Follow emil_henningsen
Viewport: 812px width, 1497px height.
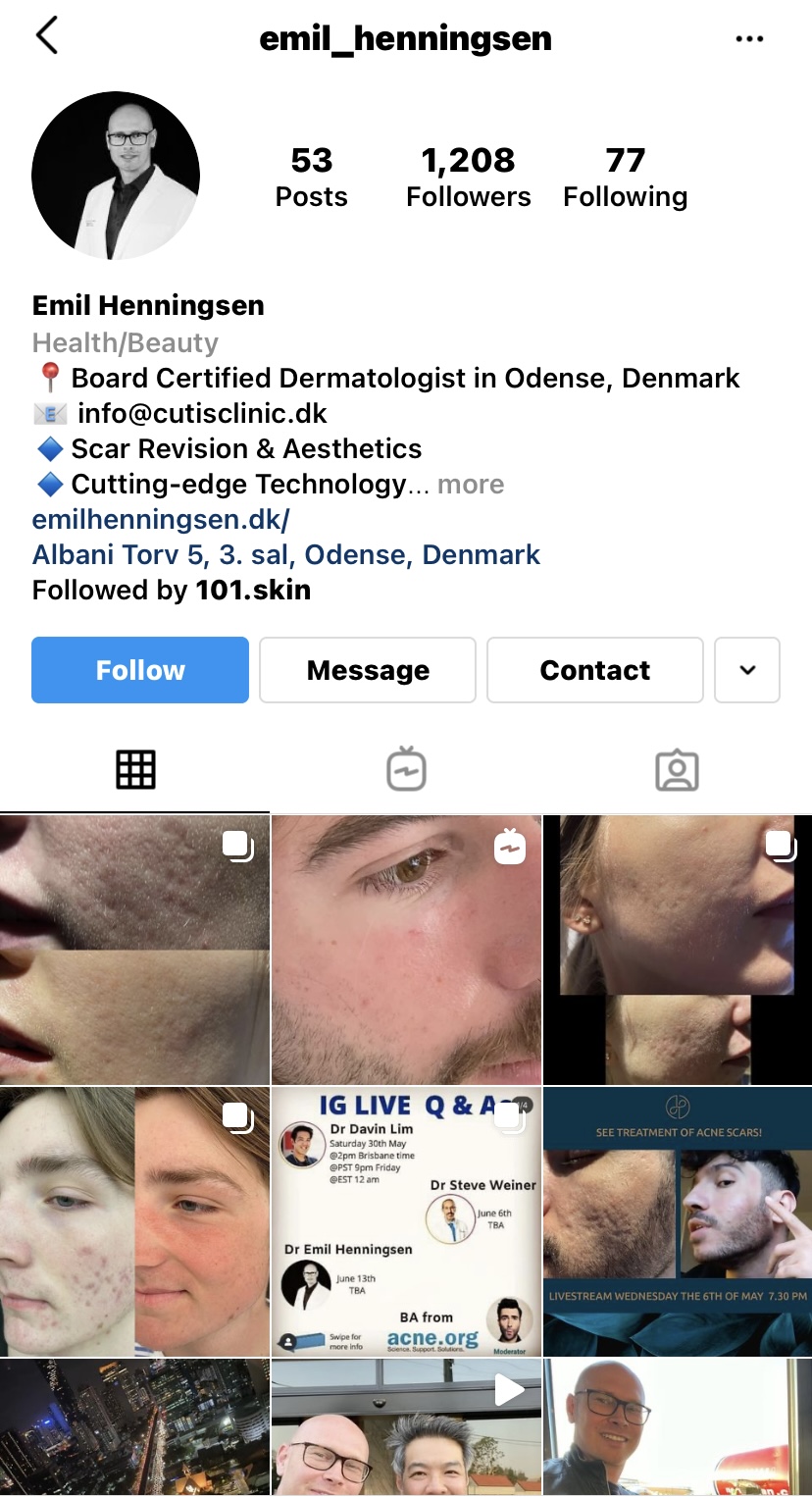click(140, 670)
